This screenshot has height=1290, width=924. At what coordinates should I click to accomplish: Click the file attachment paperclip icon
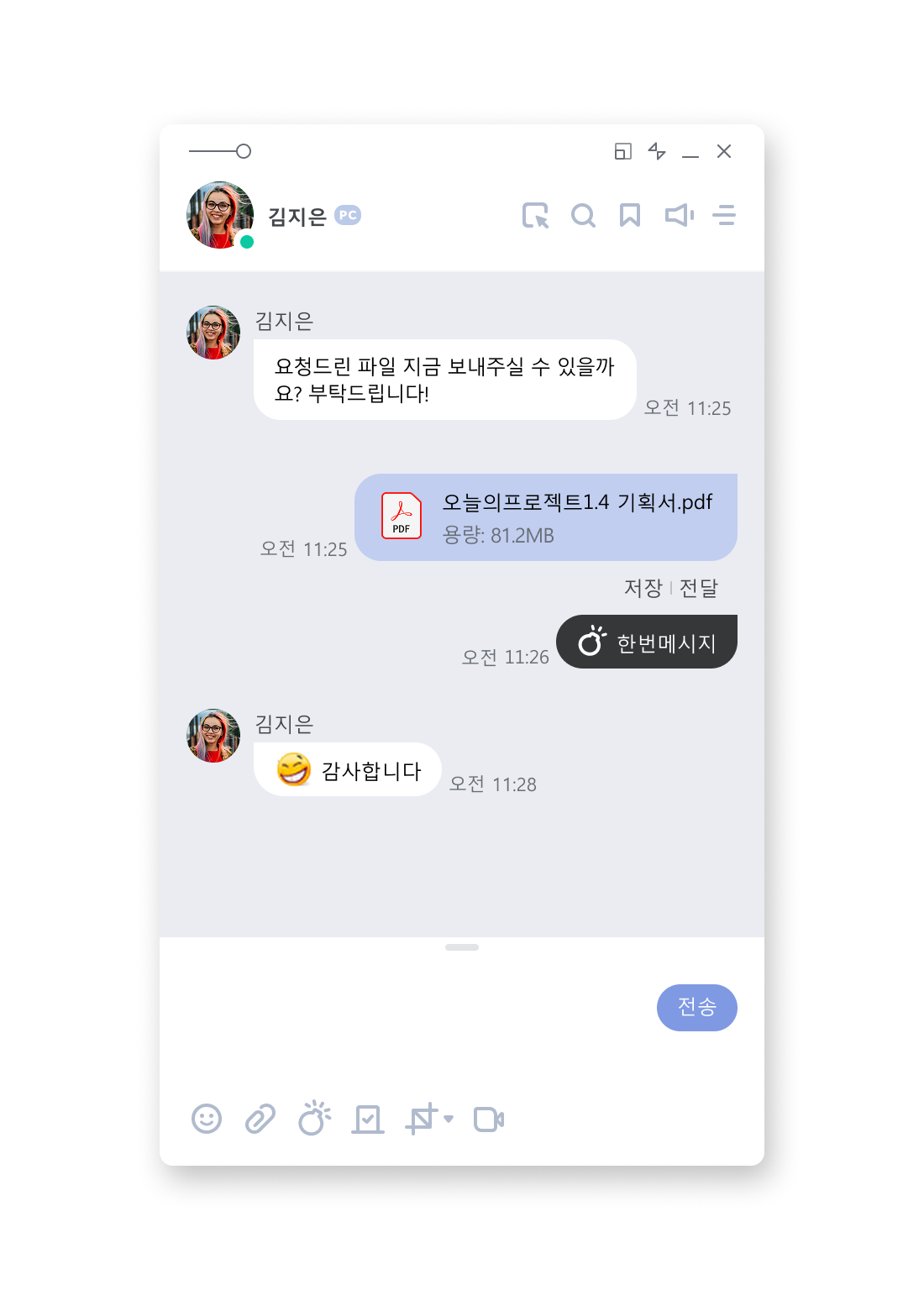click(260, 1119)
